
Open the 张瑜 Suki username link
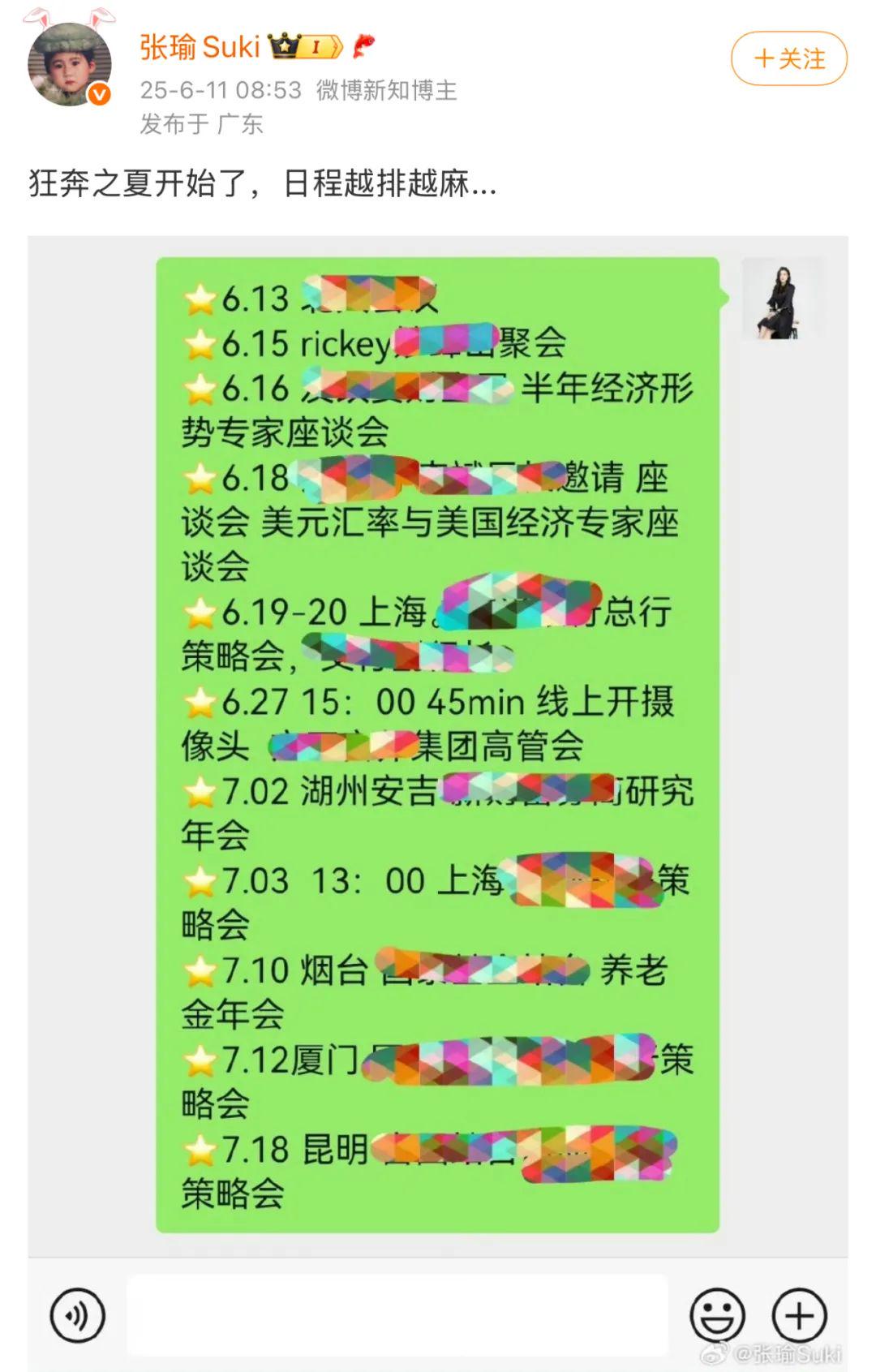[200, 47]
